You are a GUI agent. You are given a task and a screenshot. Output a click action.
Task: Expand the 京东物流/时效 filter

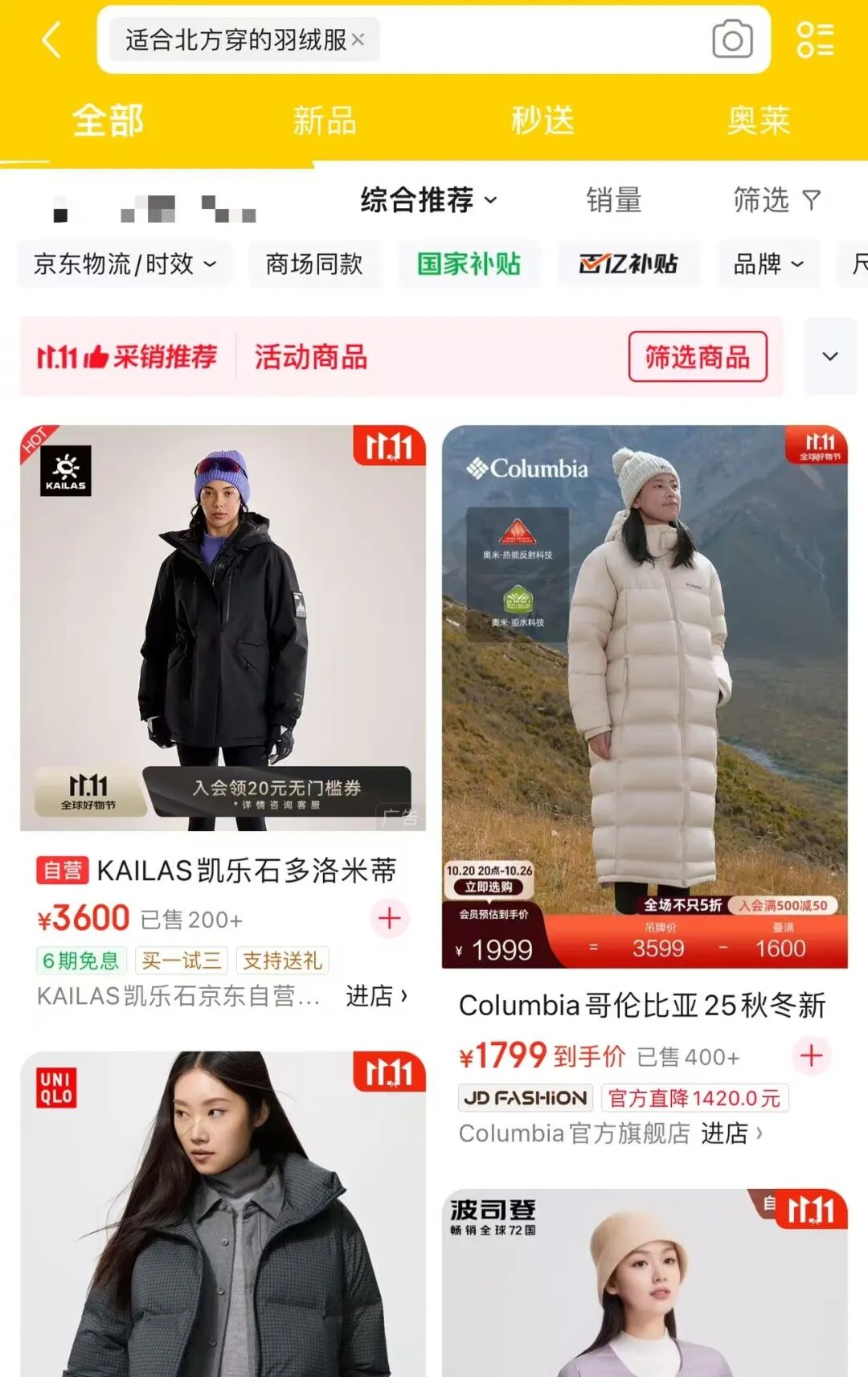[x=125, y=264]
